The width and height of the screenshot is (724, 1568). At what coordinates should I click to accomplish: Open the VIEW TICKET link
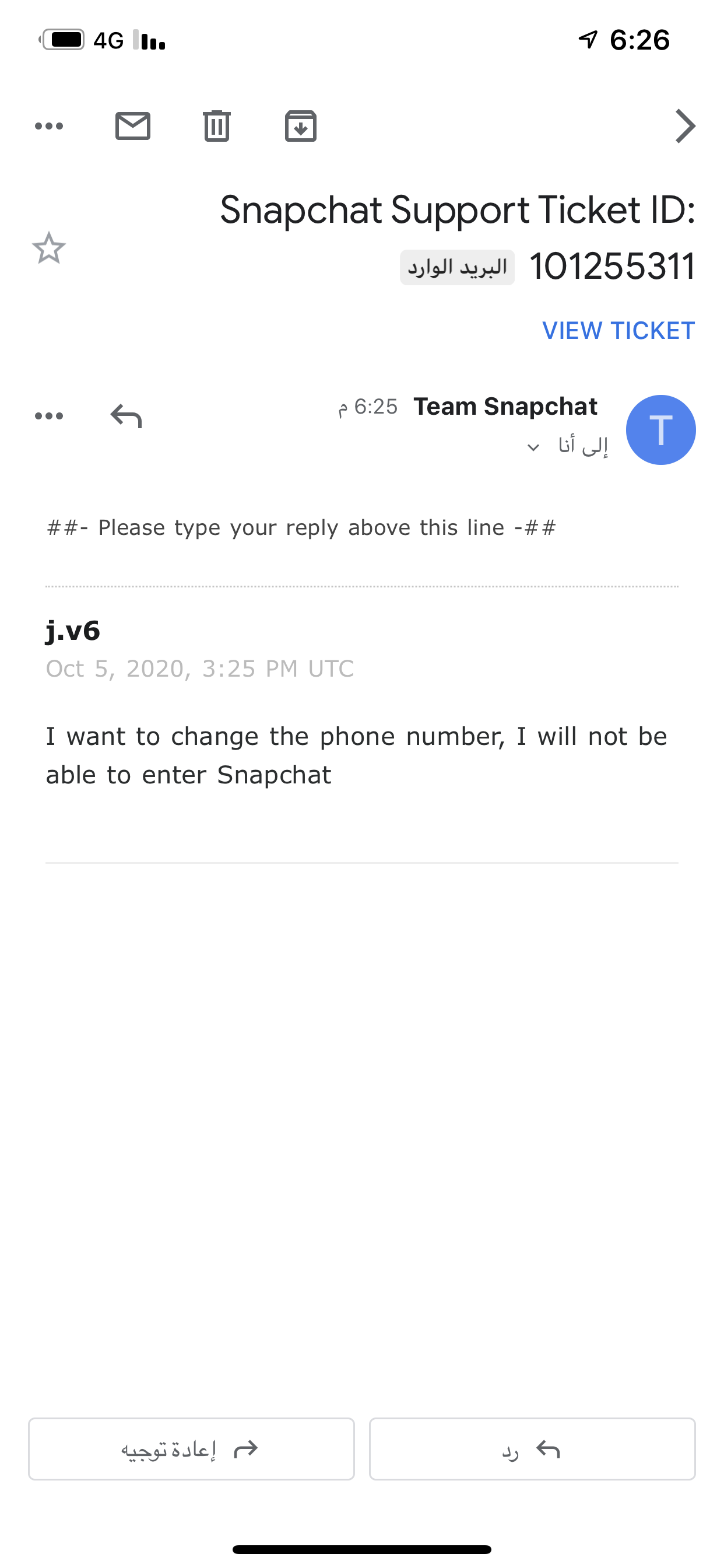(618, 331)
